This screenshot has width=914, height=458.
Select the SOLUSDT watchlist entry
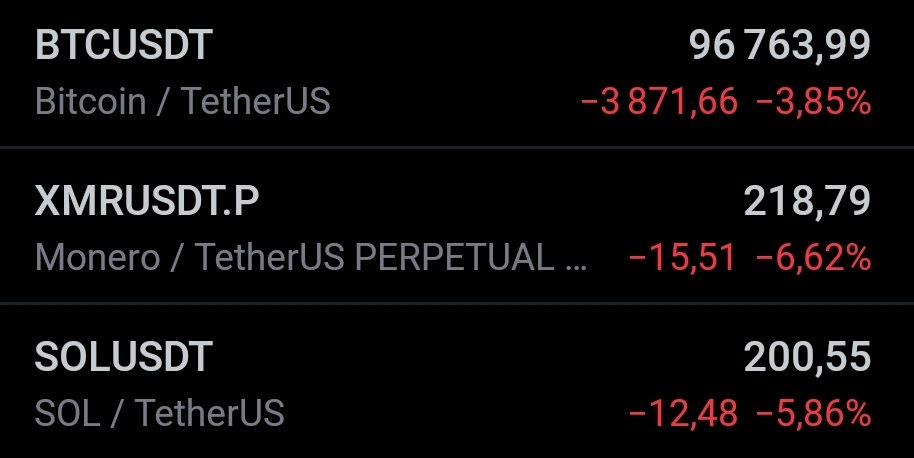[456, 382]
